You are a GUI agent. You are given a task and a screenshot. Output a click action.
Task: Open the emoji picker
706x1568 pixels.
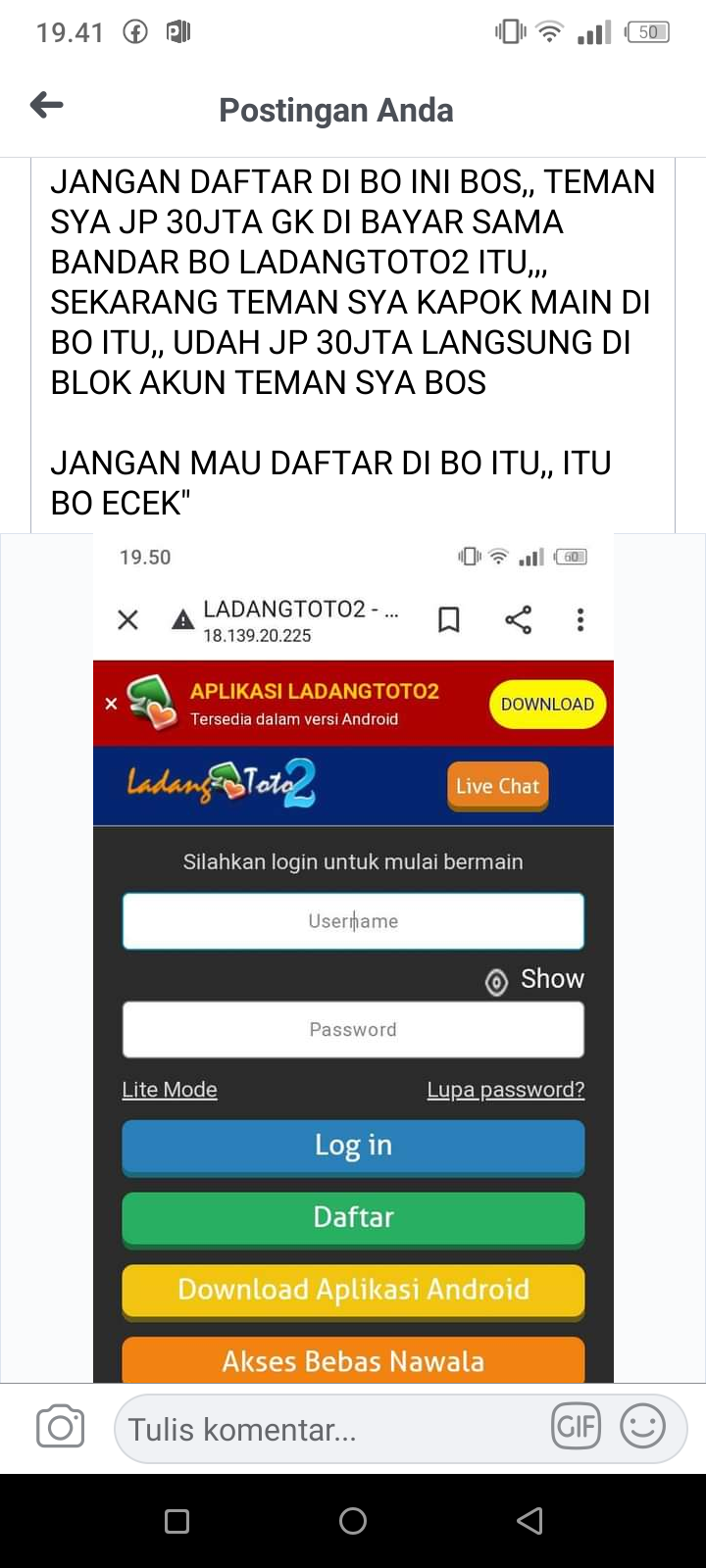coord(642,1426)
